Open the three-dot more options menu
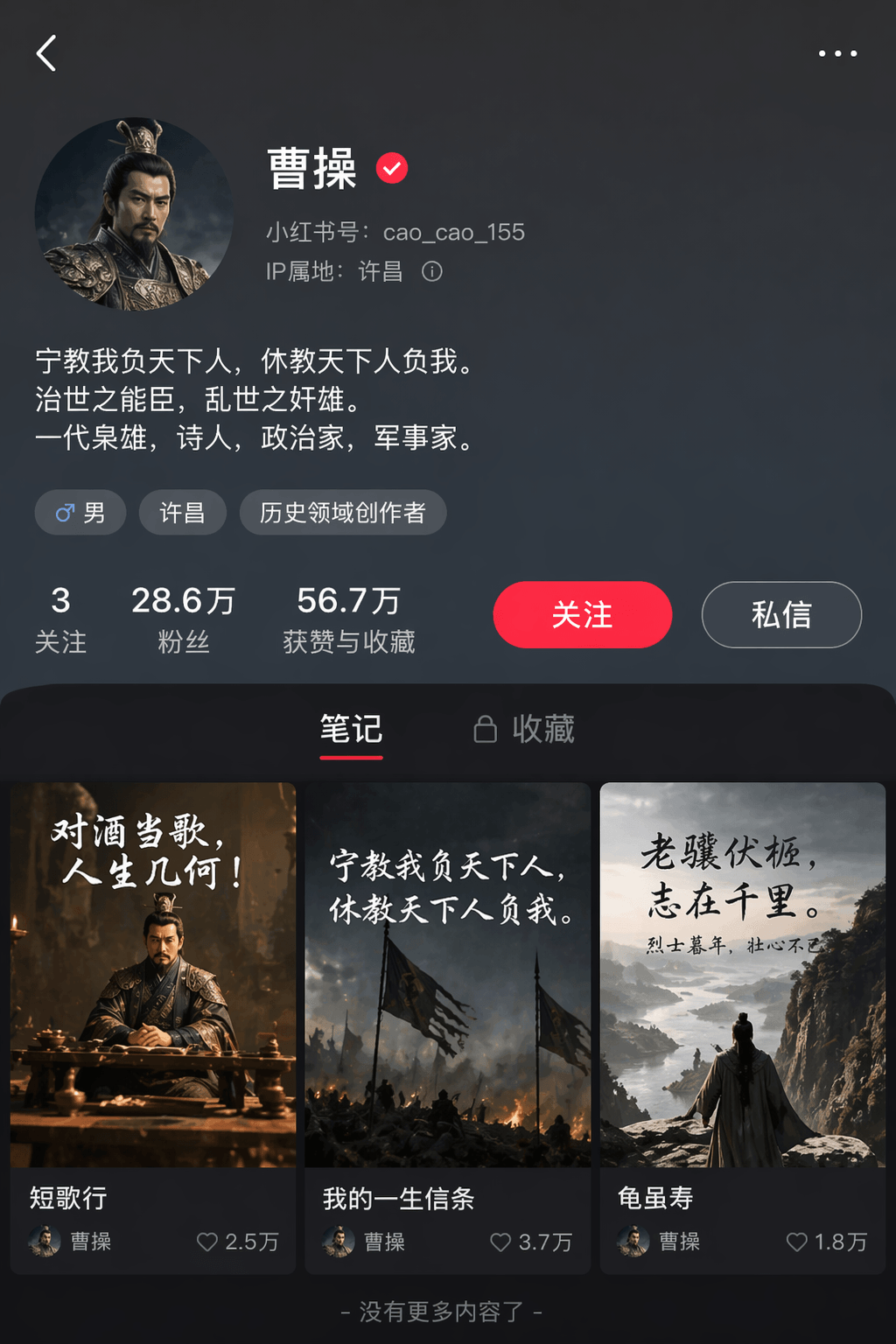This screenshot has height=1344, width=896. (x=837, y=53)
